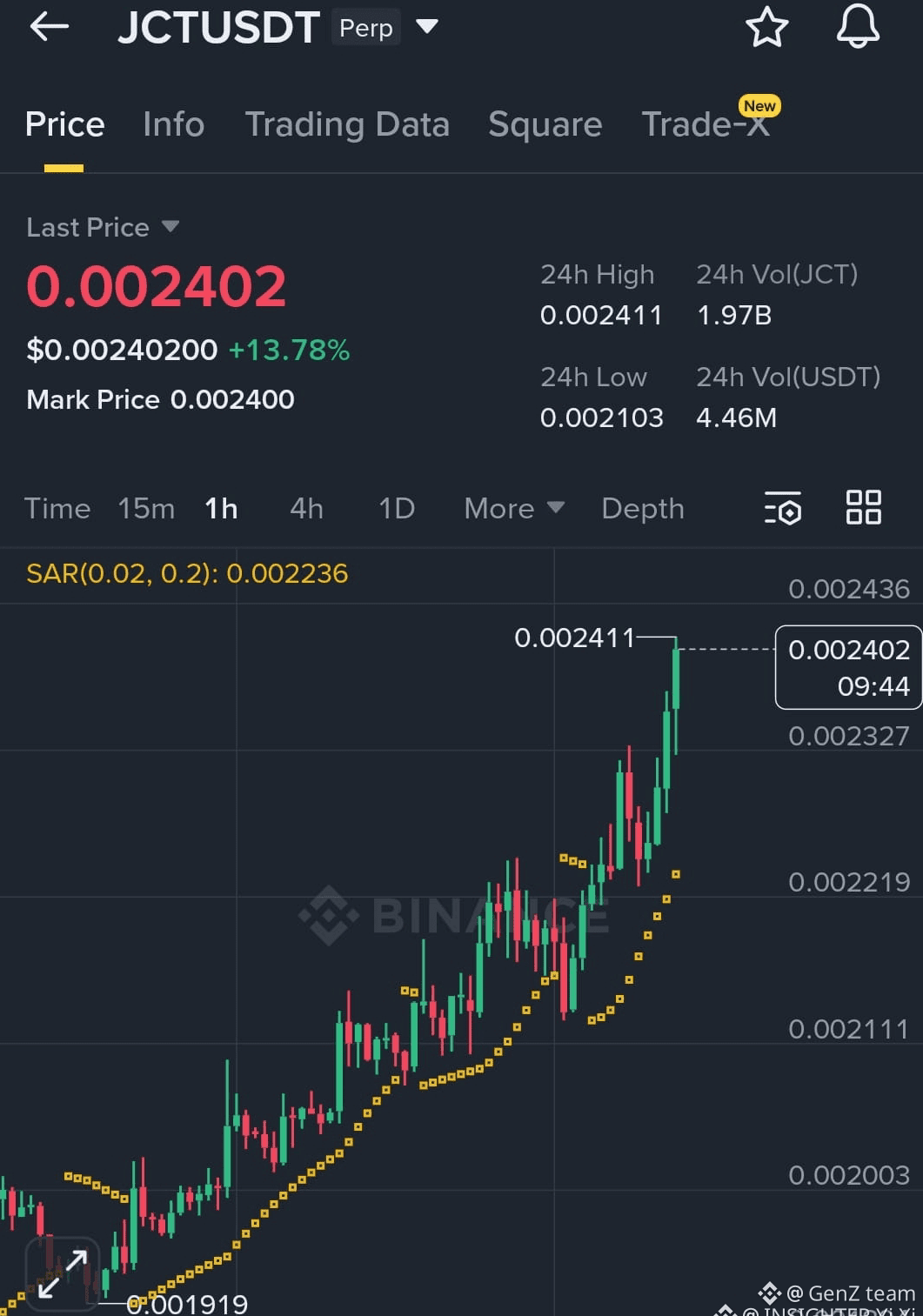Open the Trading Data tab
The image size is (923, 1316).
click(347, 124)
